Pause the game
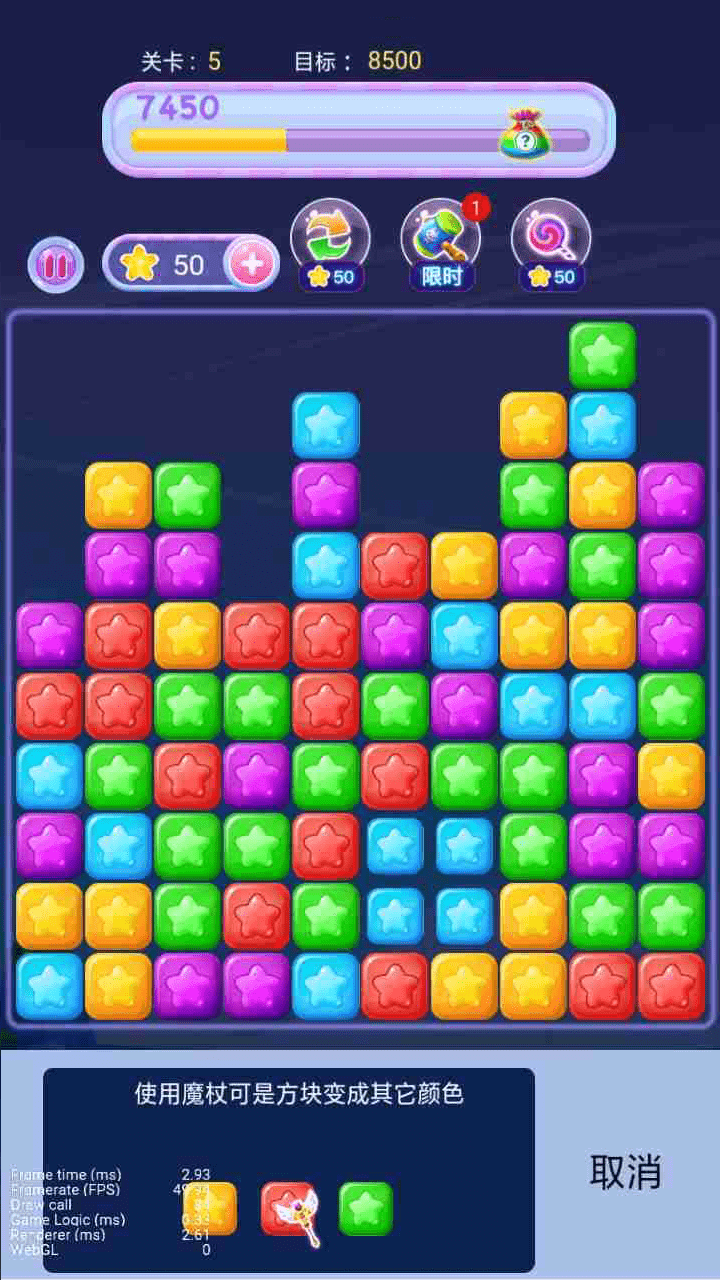Screen dimensions: 720x1280 (x=55, y=265)
